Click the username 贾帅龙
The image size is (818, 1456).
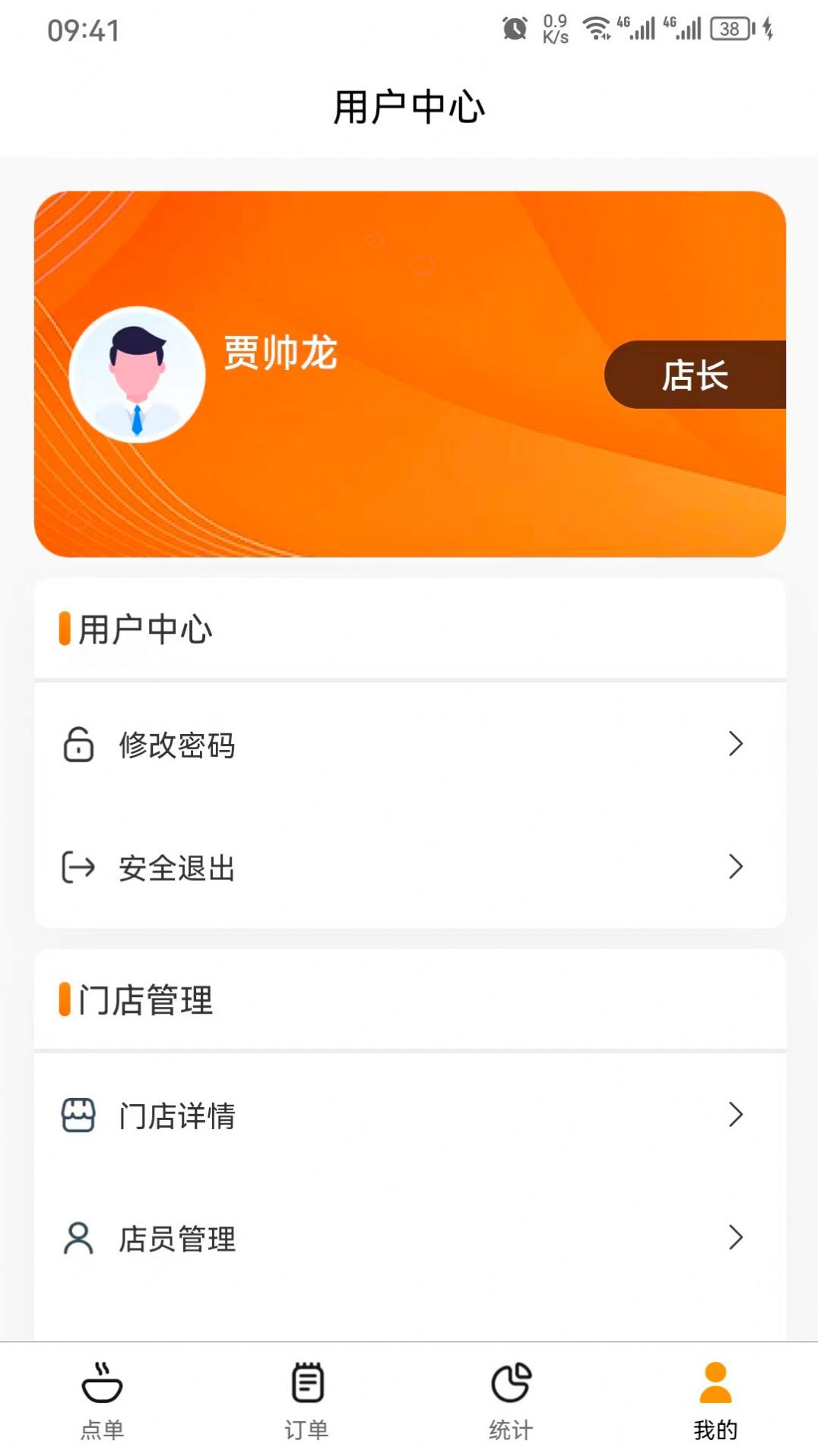coord(280,351)
